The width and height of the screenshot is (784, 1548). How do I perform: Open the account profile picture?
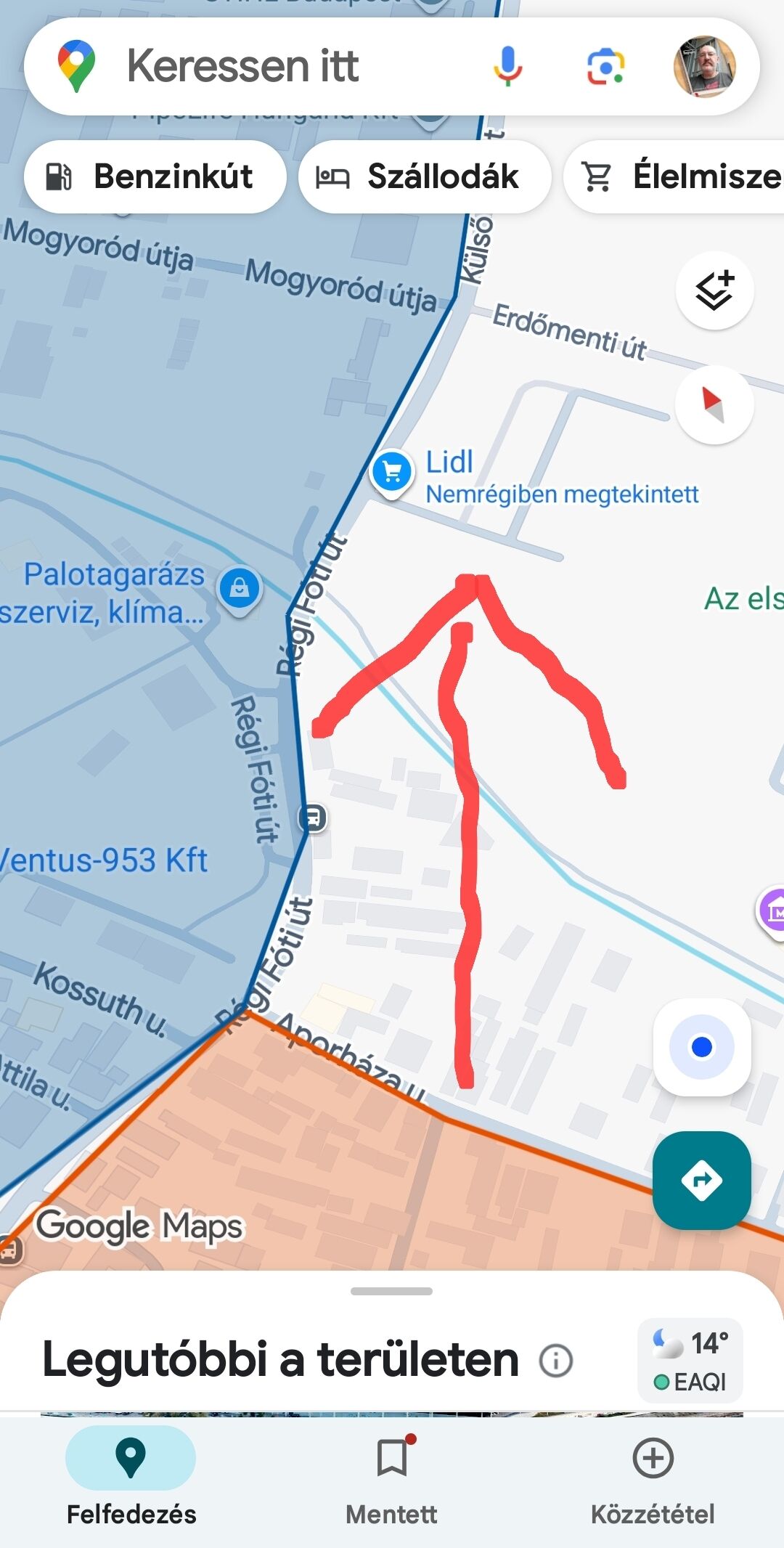[704, 67]
